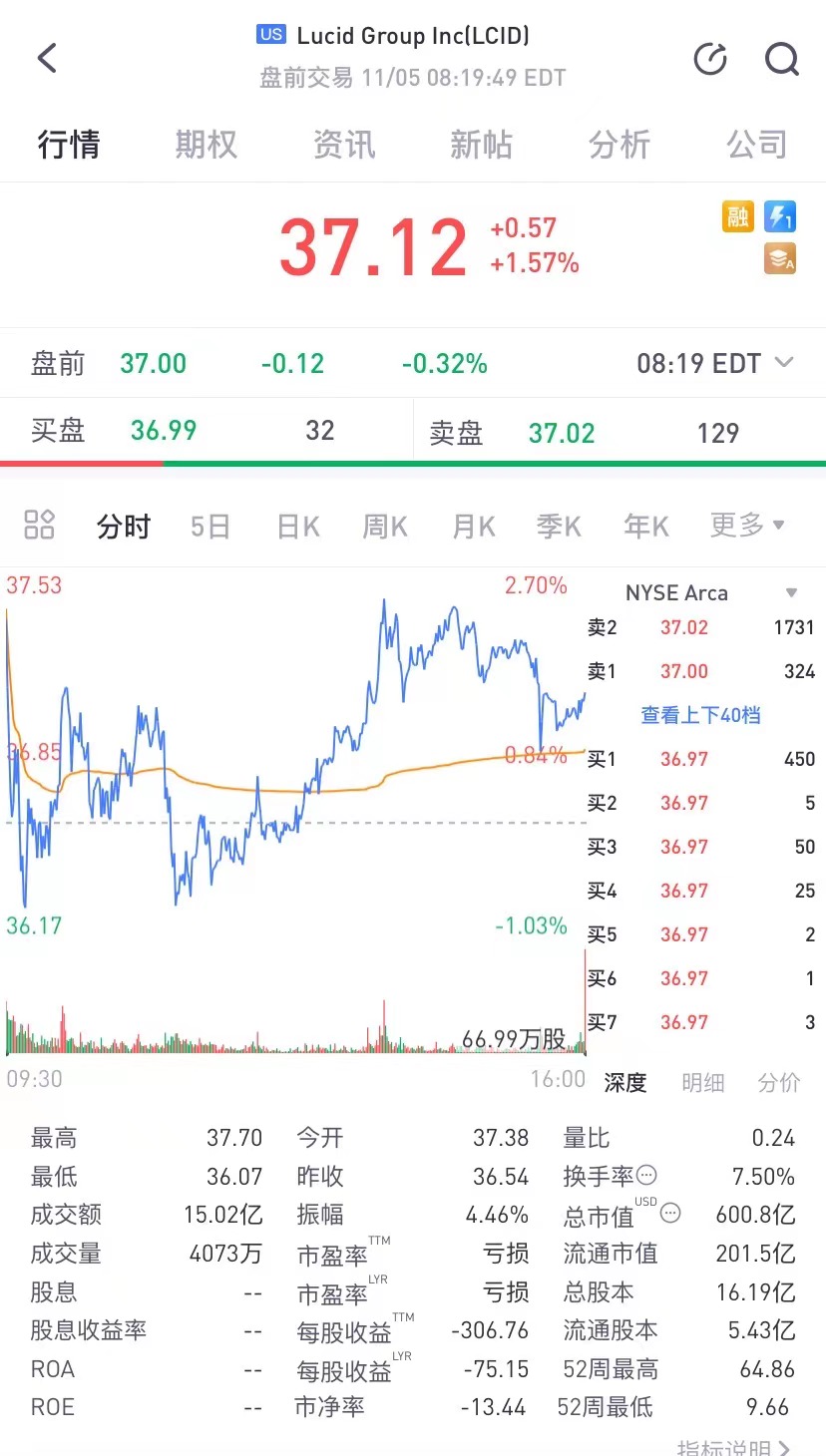Switch to the 分价 tab
The image size is (826, 1456).
(x=779, y=1082)
